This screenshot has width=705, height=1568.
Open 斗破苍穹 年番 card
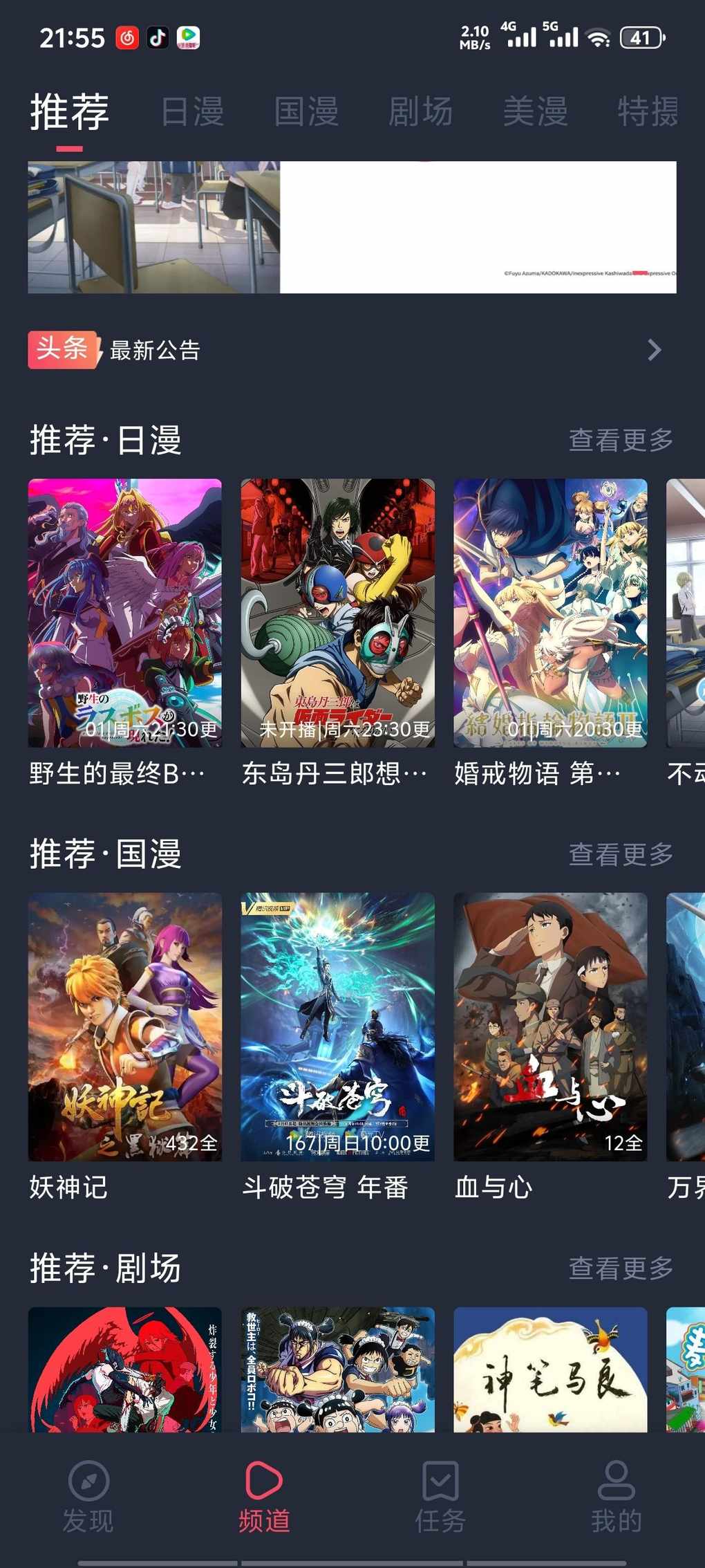point(338,1026)
